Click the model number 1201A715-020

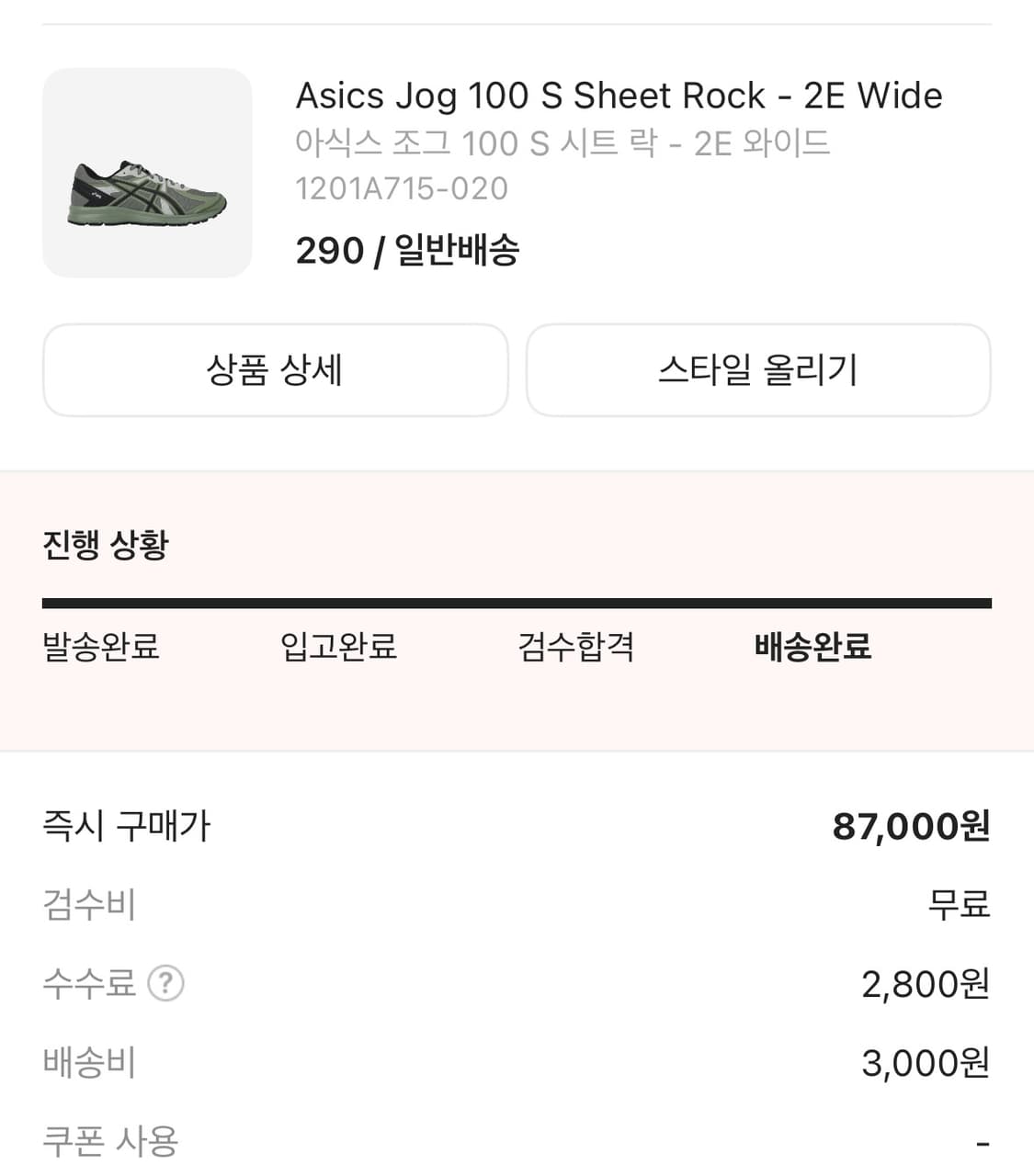pyautogui.click(x=402, y=187)
